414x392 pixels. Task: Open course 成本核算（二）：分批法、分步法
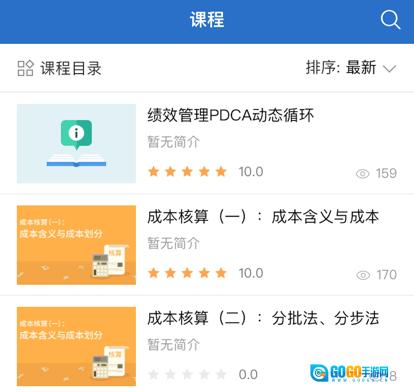[x=207, y=345]
